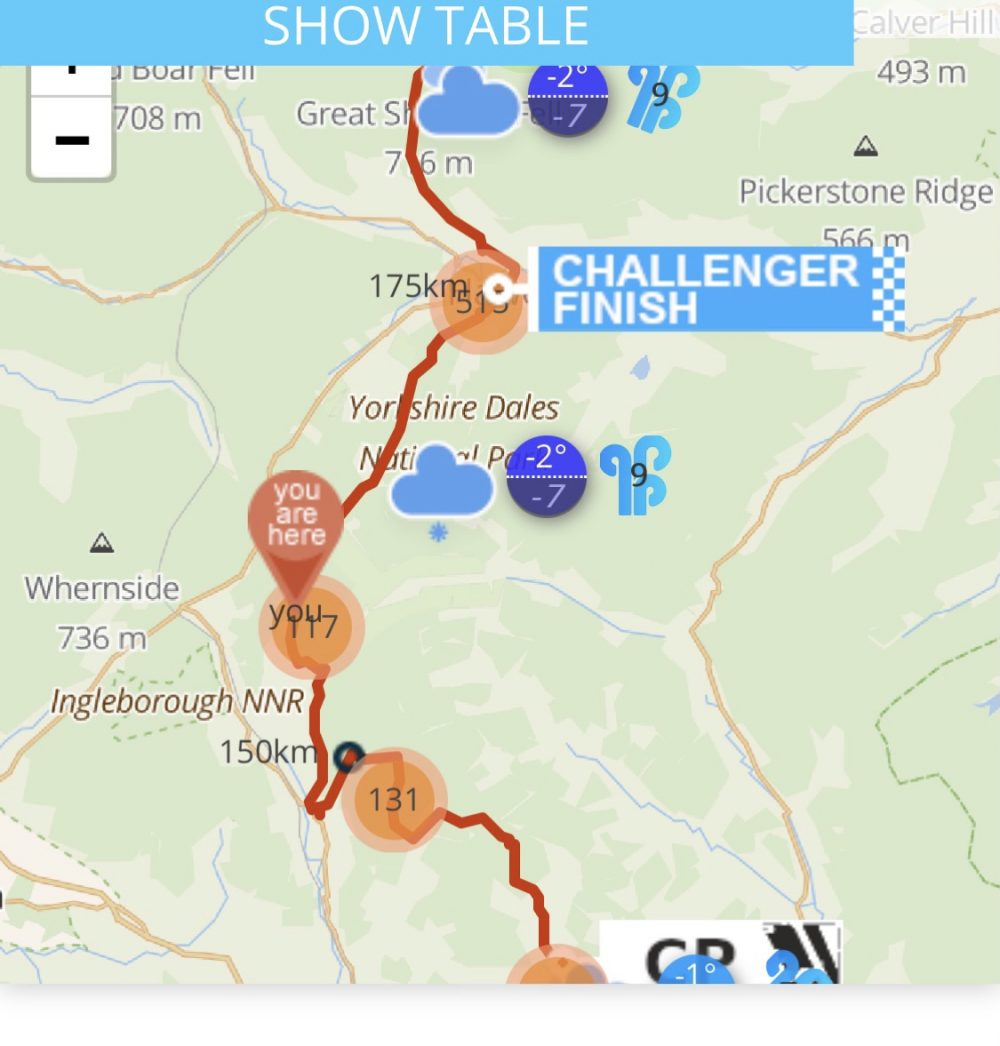
Task: Open runner cluster labeled 117
Action: [313, 627]
